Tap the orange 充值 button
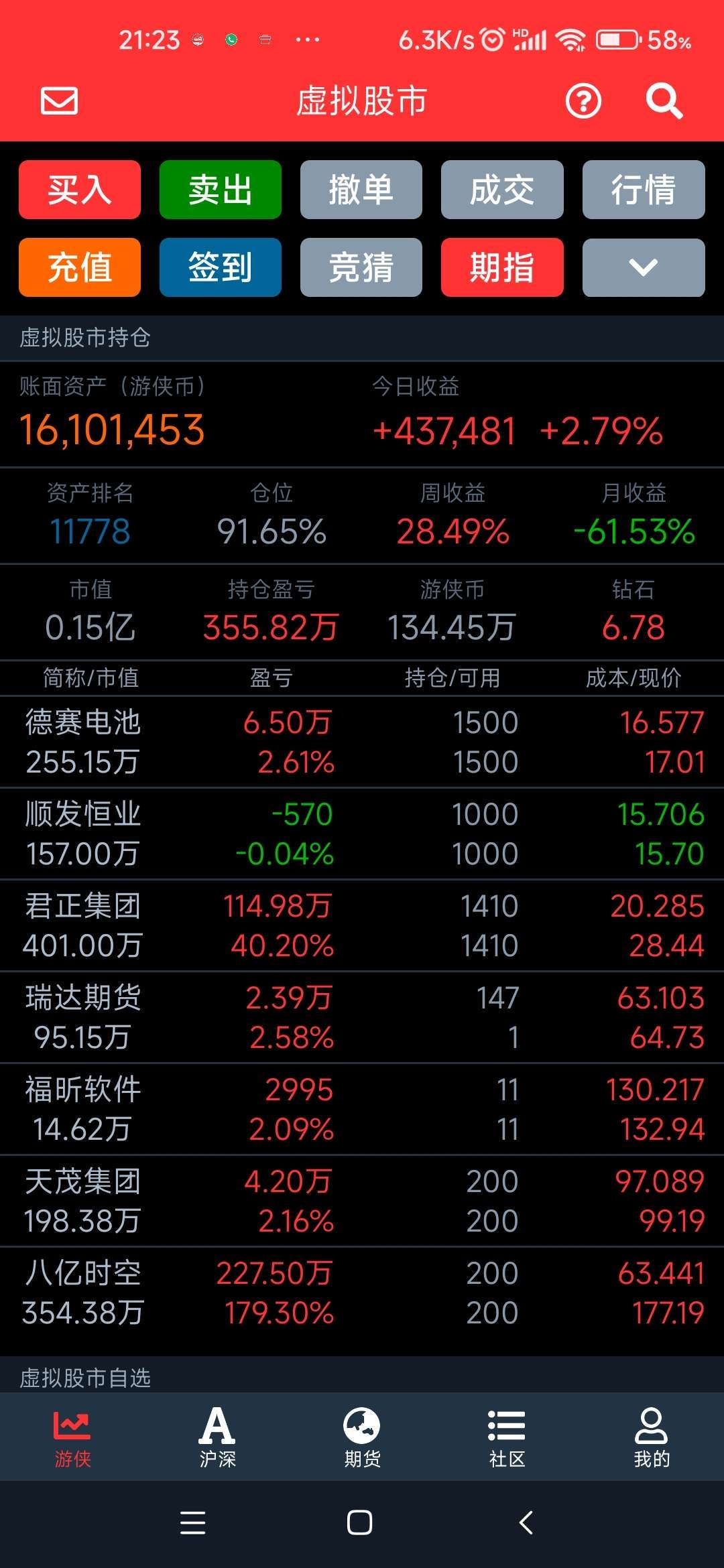Screen dimensions: 724x1568 click(x=80, y=267)
